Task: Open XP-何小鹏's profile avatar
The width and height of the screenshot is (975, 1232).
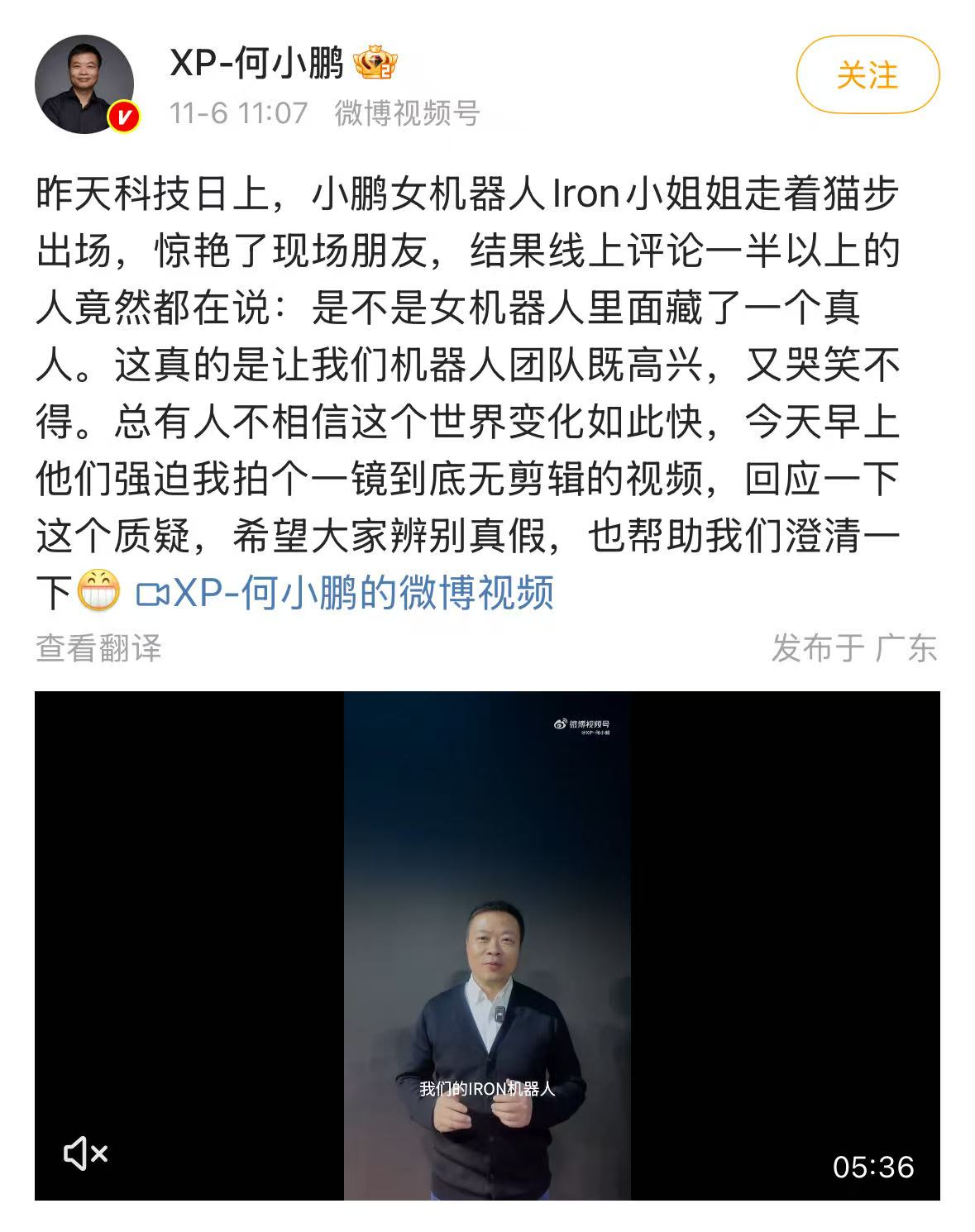Action: click(x=84, y=84)
